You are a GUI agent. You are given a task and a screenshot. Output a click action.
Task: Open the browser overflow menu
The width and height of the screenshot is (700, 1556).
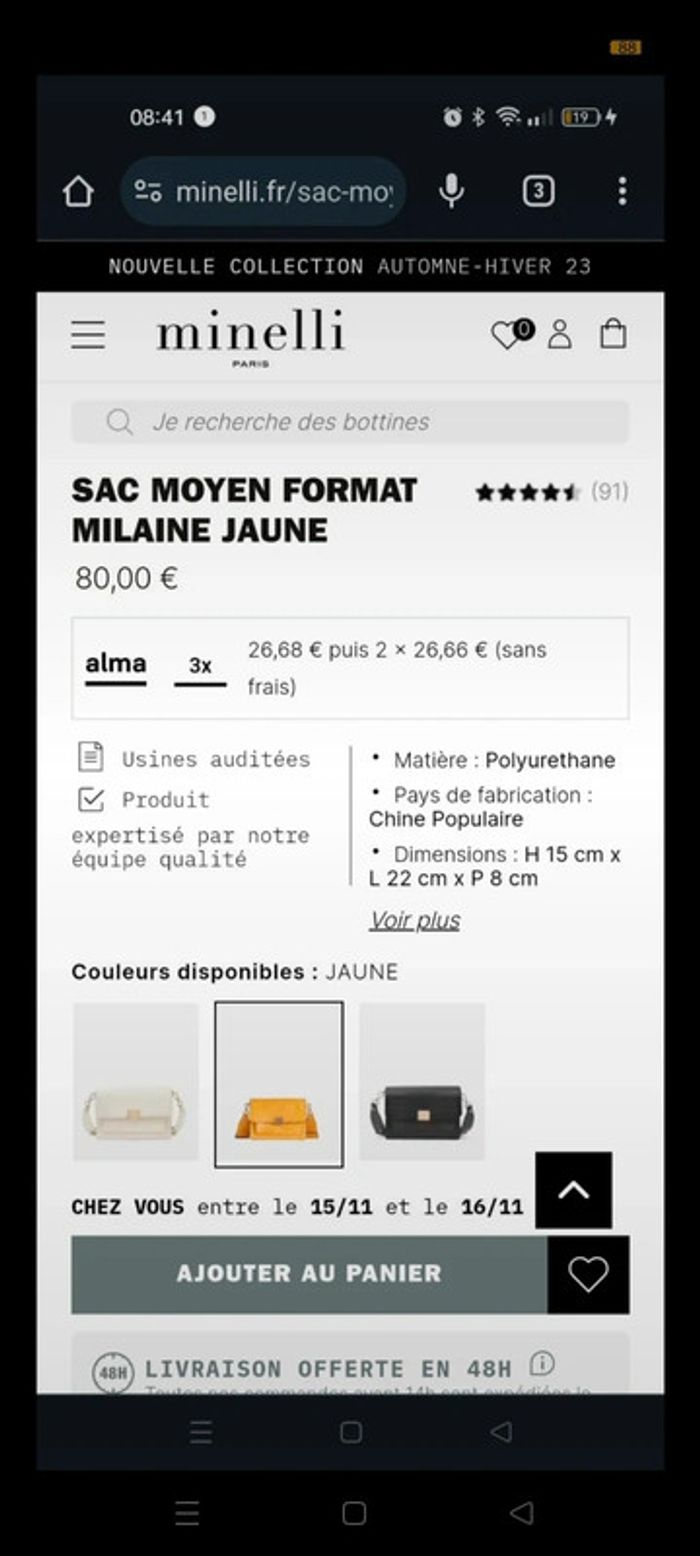pyautogui.click(x=622, y=190)
